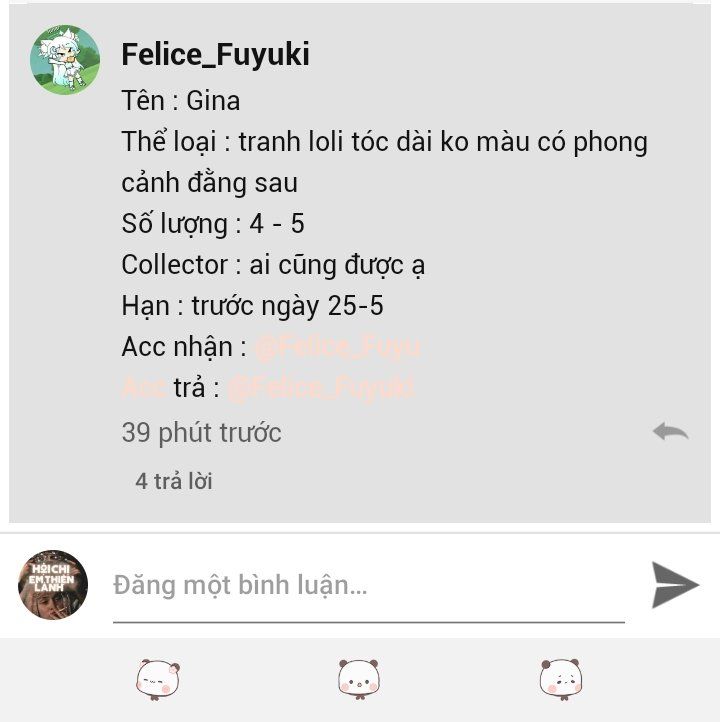720x722 pixels.
Task: Insert the sad panda sticker with a tear
Action: (x=560, y=679)
